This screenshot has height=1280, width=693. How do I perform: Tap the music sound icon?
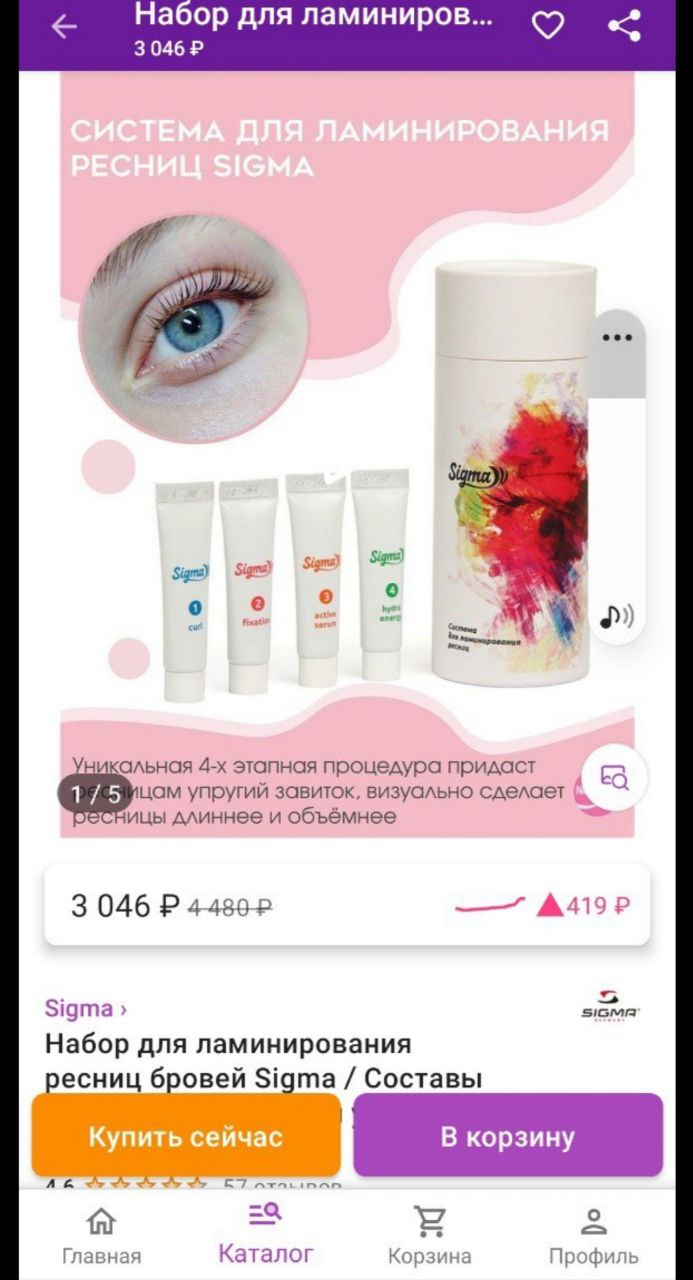click(x=616, y=616)
